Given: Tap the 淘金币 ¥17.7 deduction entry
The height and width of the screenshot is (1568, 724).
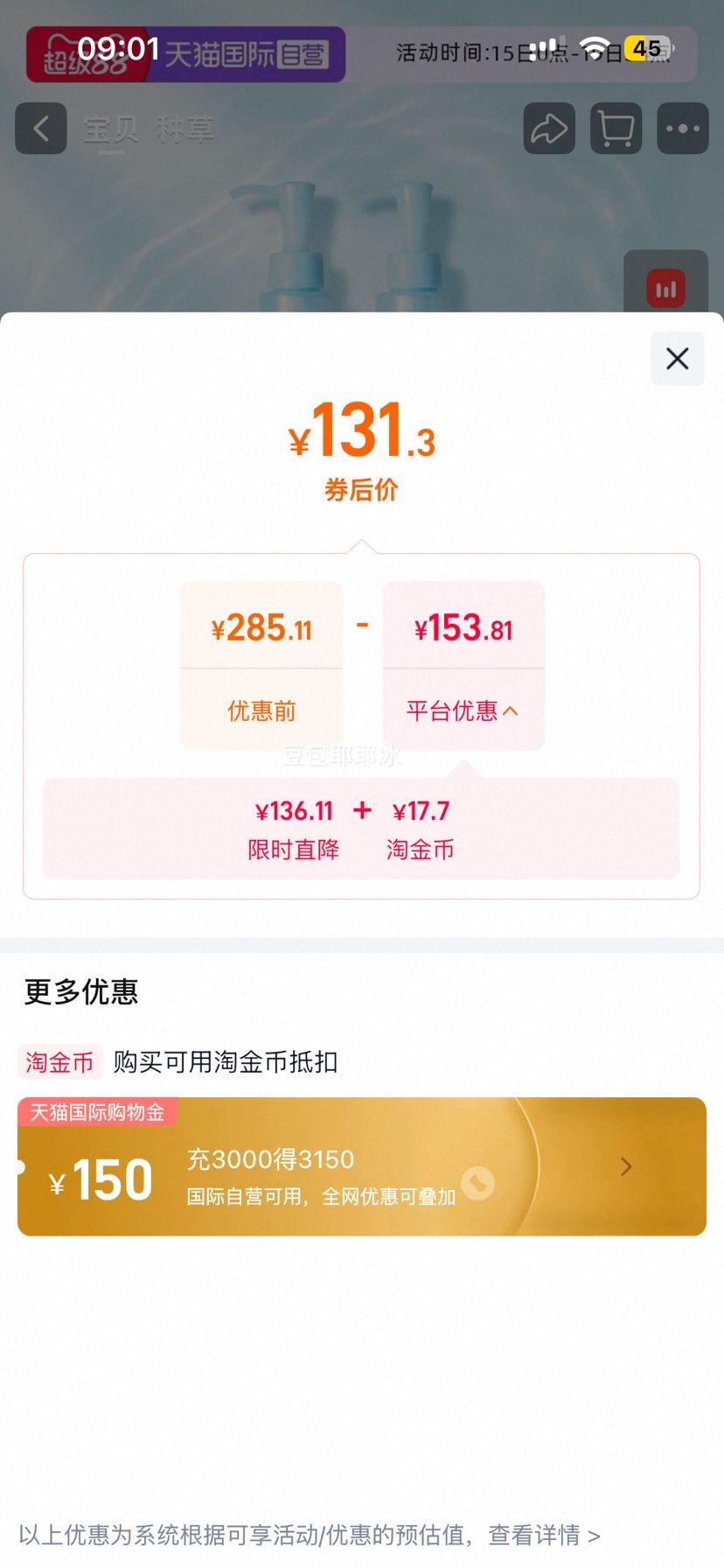Looking at the screenshot, I should click(421, 829).
